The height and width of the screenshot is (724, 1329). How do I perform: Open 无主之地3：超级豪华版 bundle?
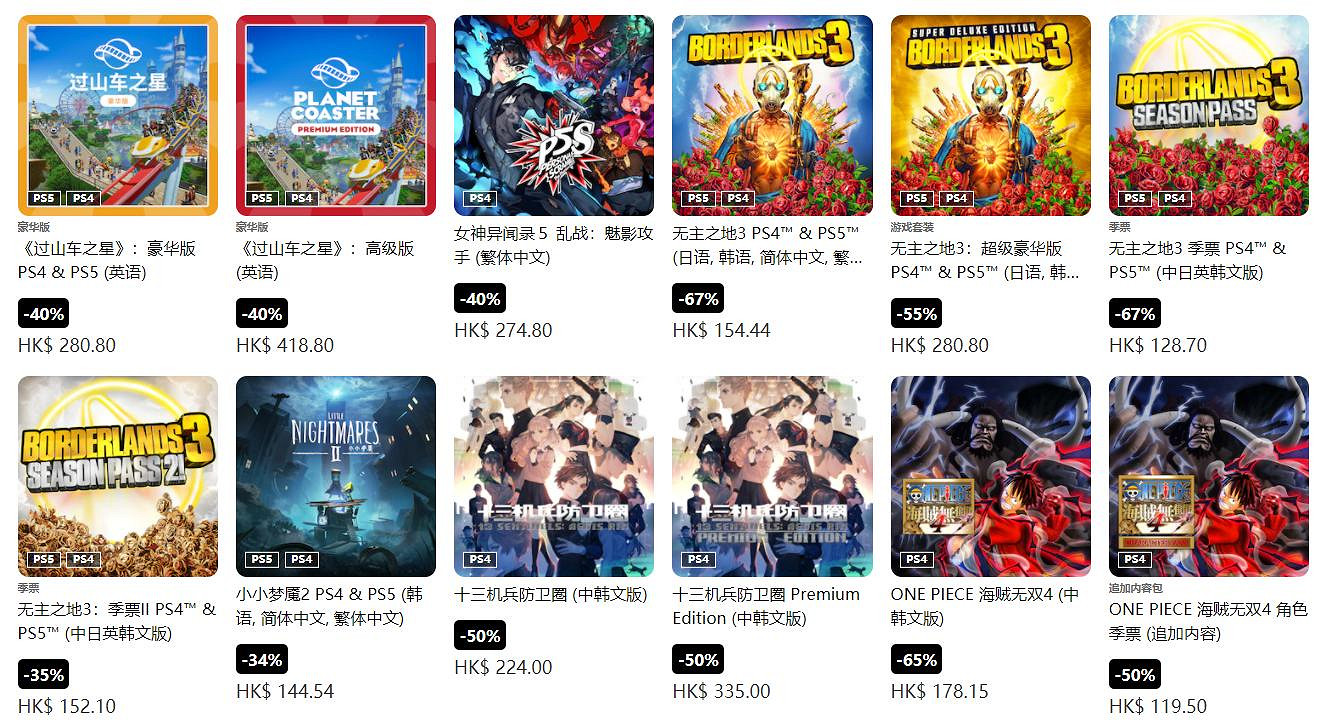click(x=990, y=115)
